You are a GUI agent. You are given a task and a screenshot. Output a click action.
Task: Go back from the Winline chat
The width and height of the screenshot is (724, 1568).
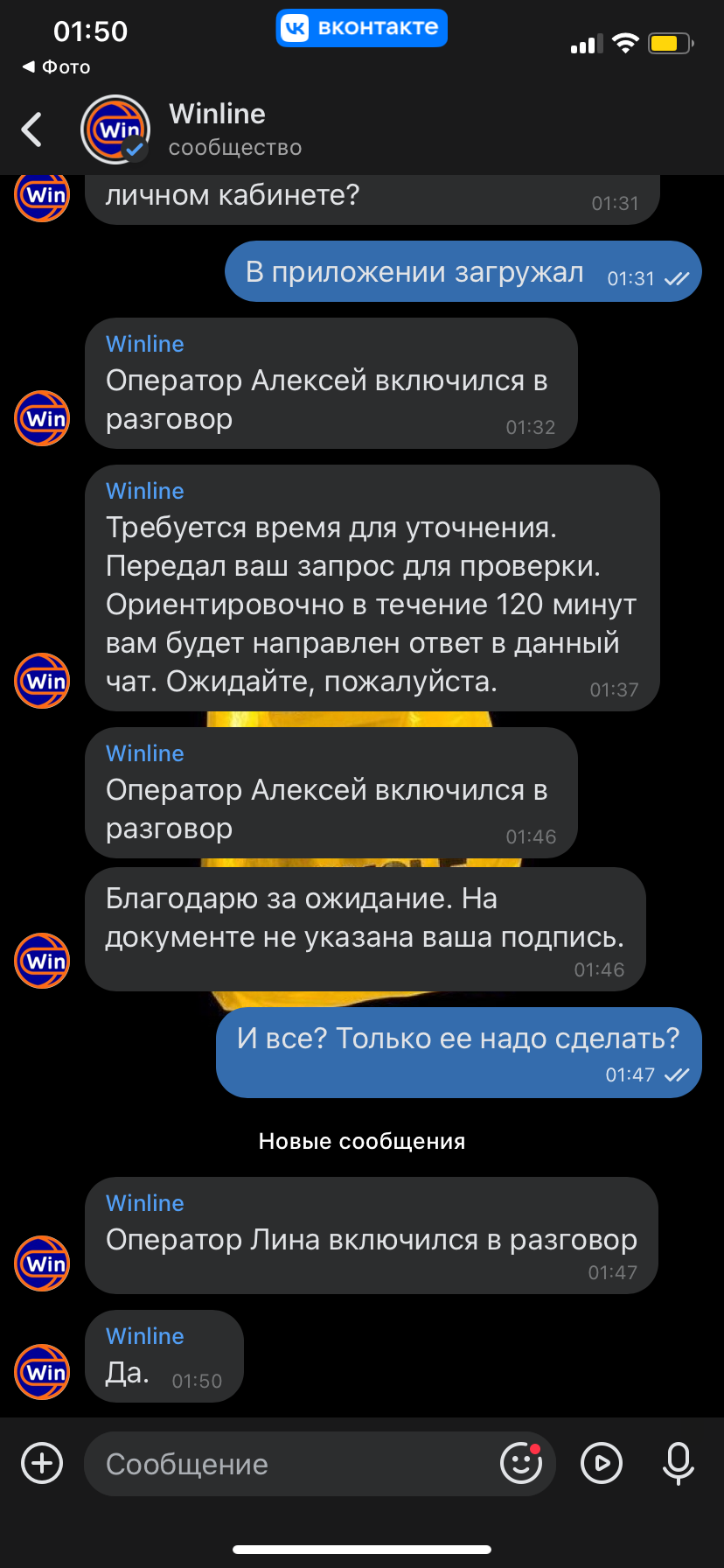click(x=32, y=129)
